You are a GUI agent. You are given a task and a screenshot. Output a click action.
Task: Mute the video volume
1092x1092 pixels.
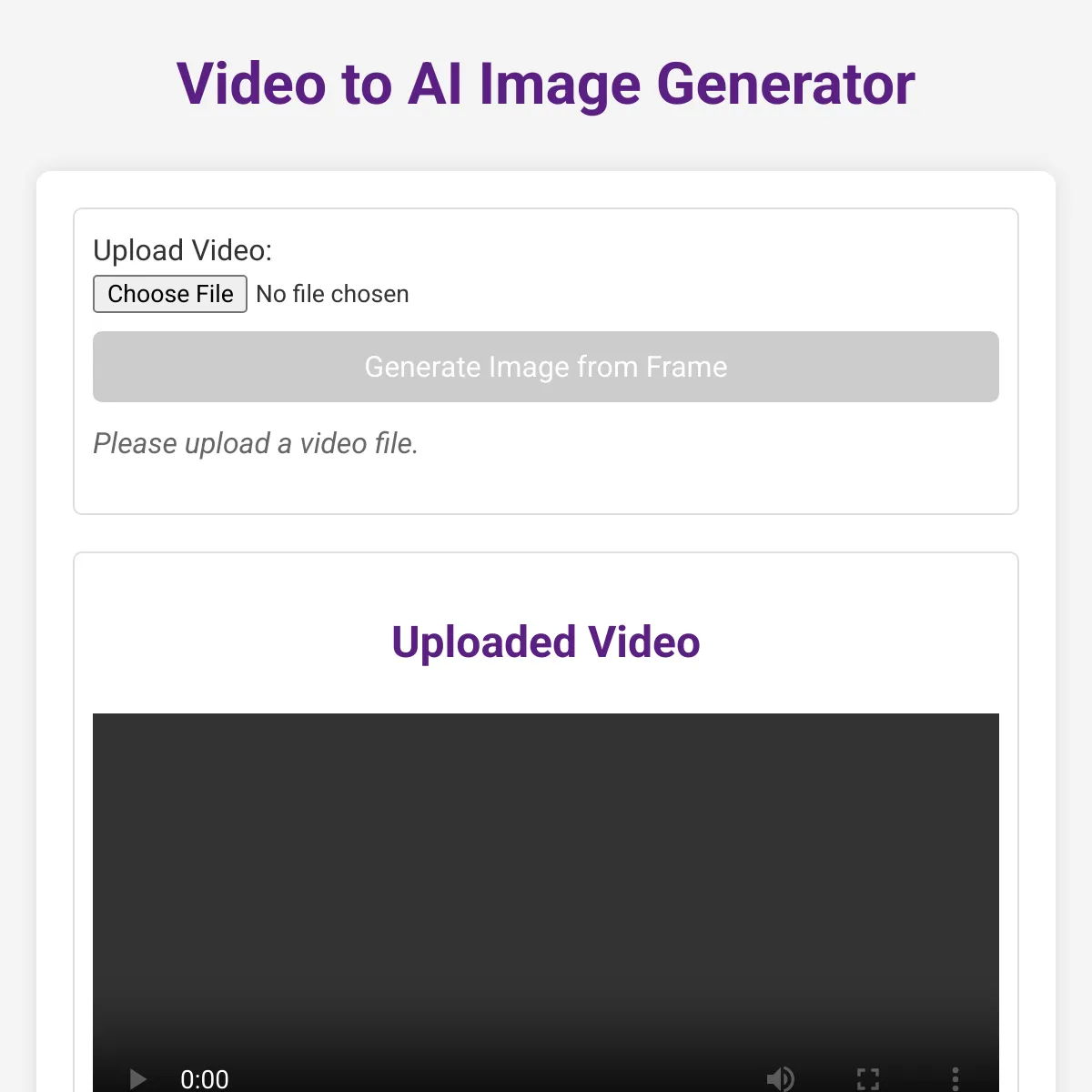click(x=780, y=1079)
